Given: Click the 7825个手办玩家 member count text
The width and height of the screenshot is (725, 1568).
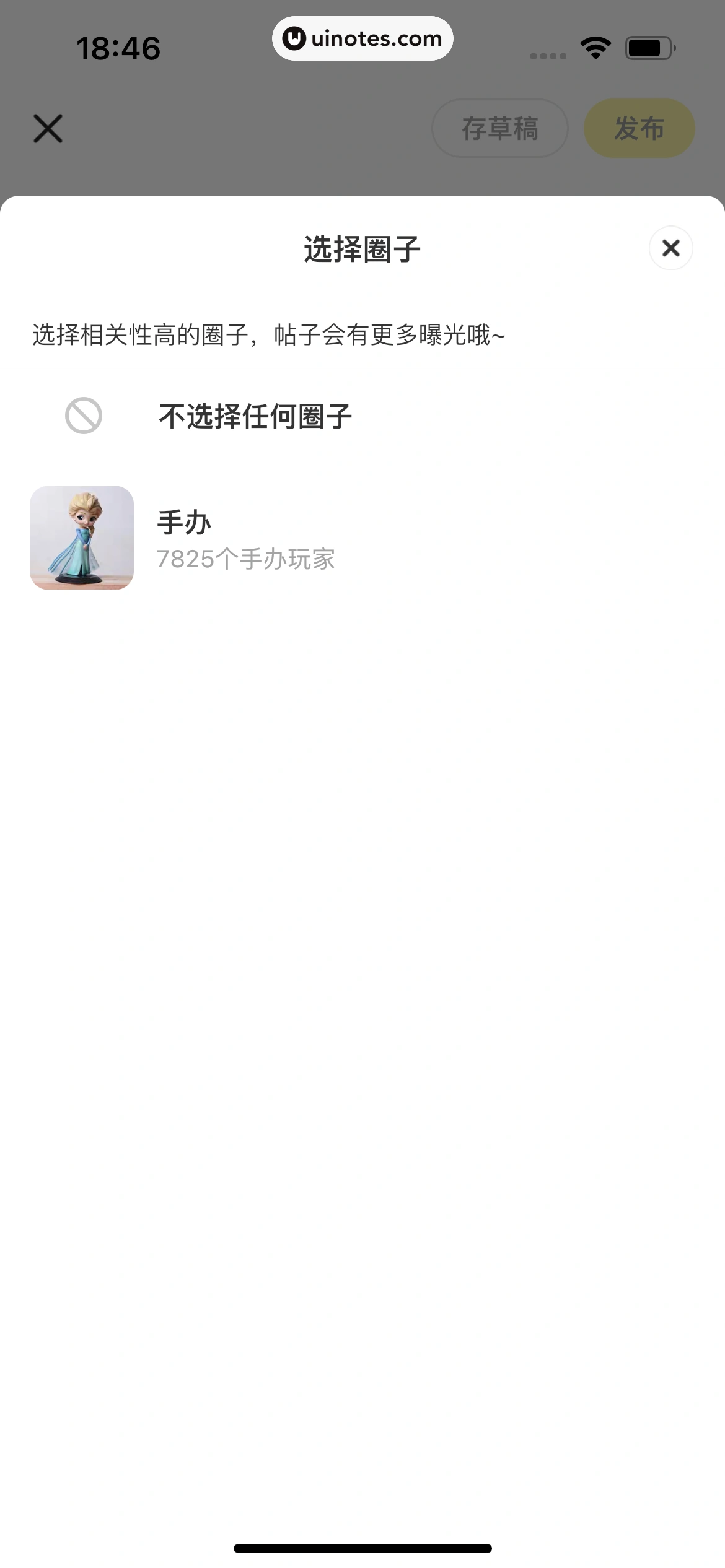Looking at the screenshot, I should click(x=247, y=559).
